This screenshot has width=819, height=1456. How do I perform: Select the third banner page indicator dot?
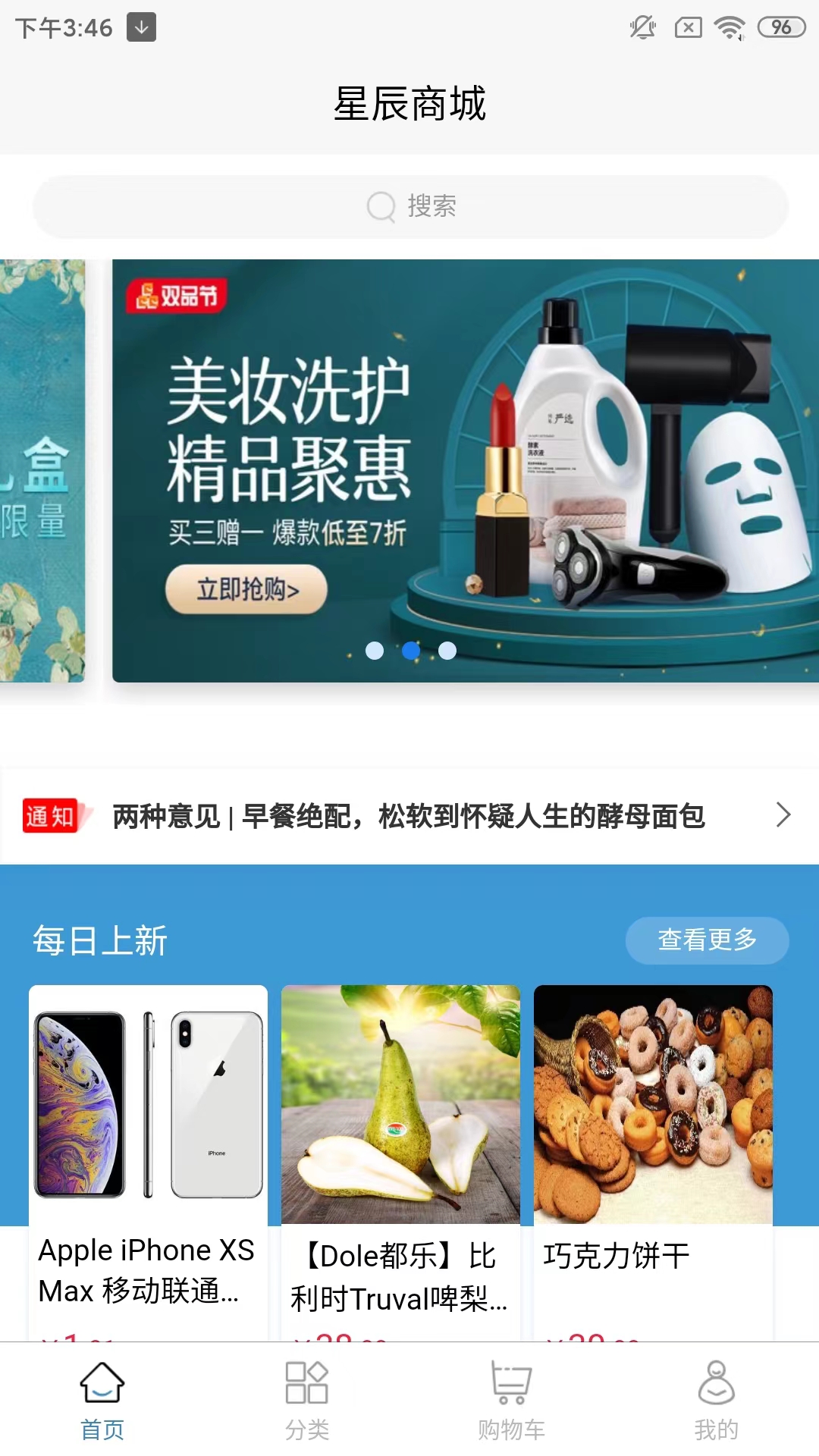tap(447, 651)
